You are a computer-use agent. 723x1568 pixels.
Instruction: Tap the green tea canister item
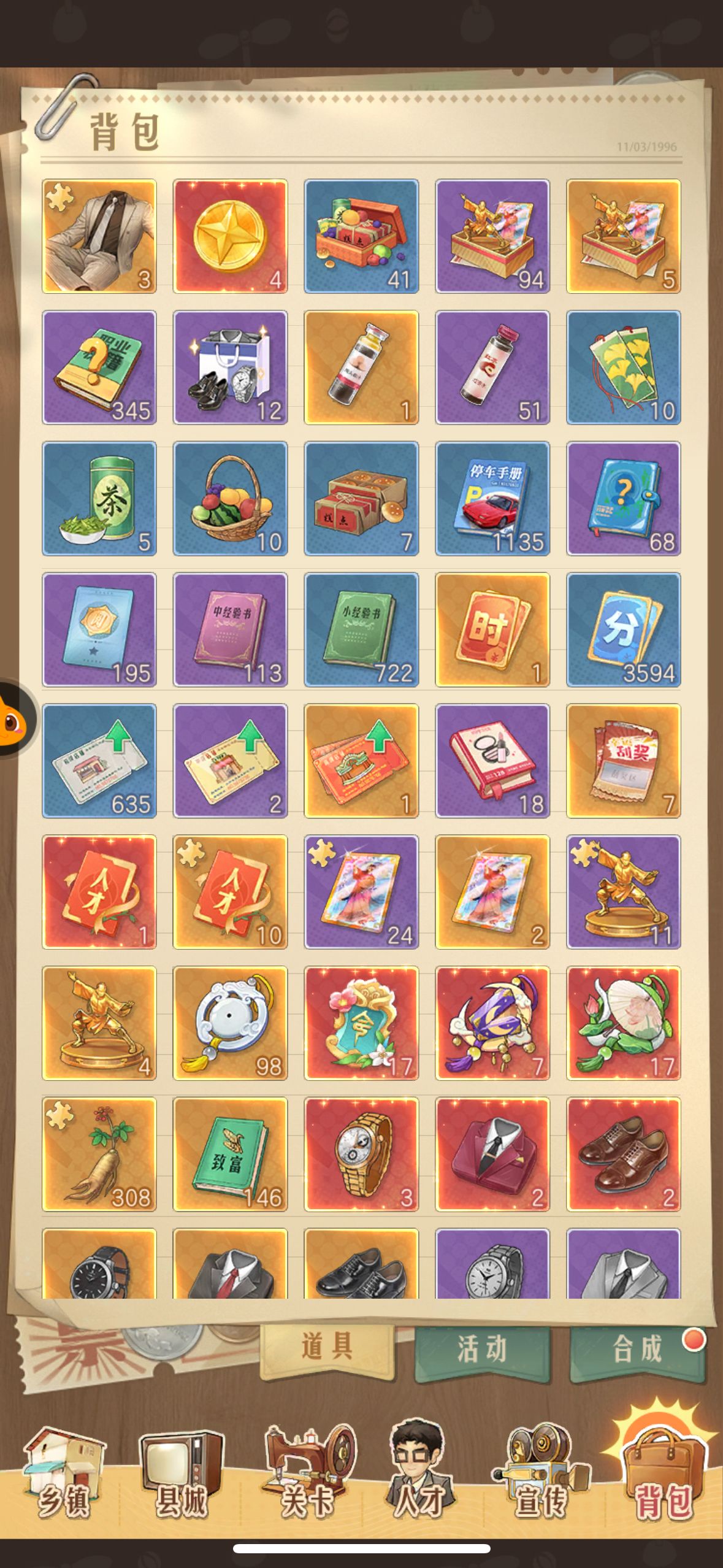coord(99,498)
